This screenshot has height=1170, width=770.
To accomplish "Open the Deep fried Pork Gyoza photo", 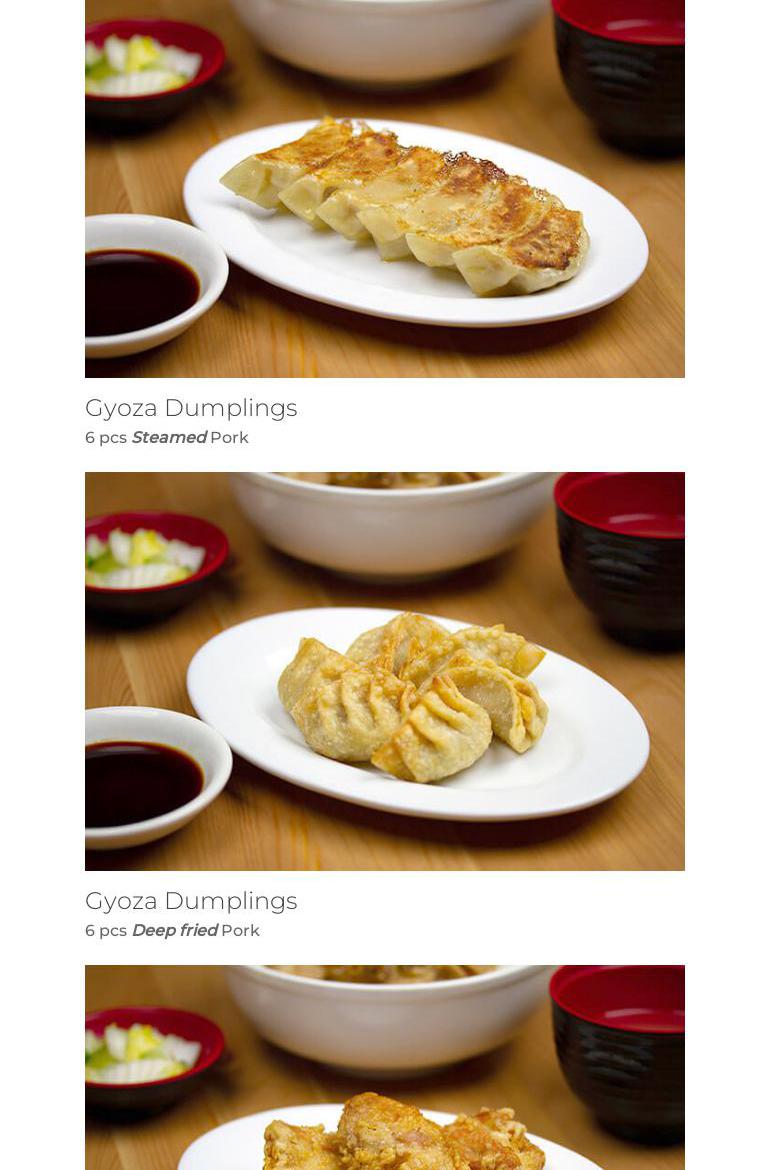I will tap(385, 670).
